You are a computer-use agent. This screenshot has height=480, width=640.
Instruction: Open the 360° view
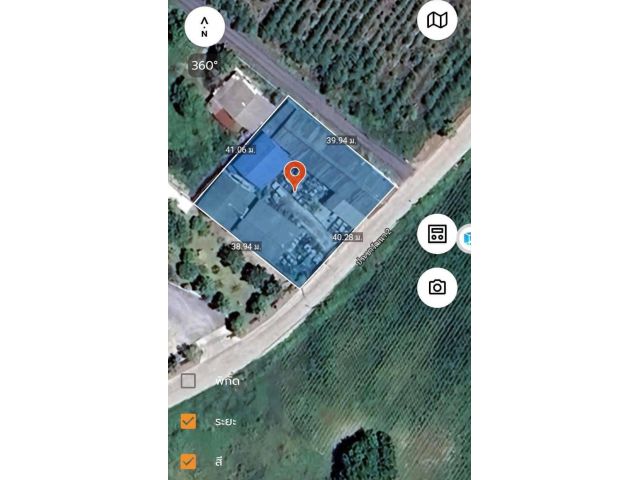coord(204,66)
